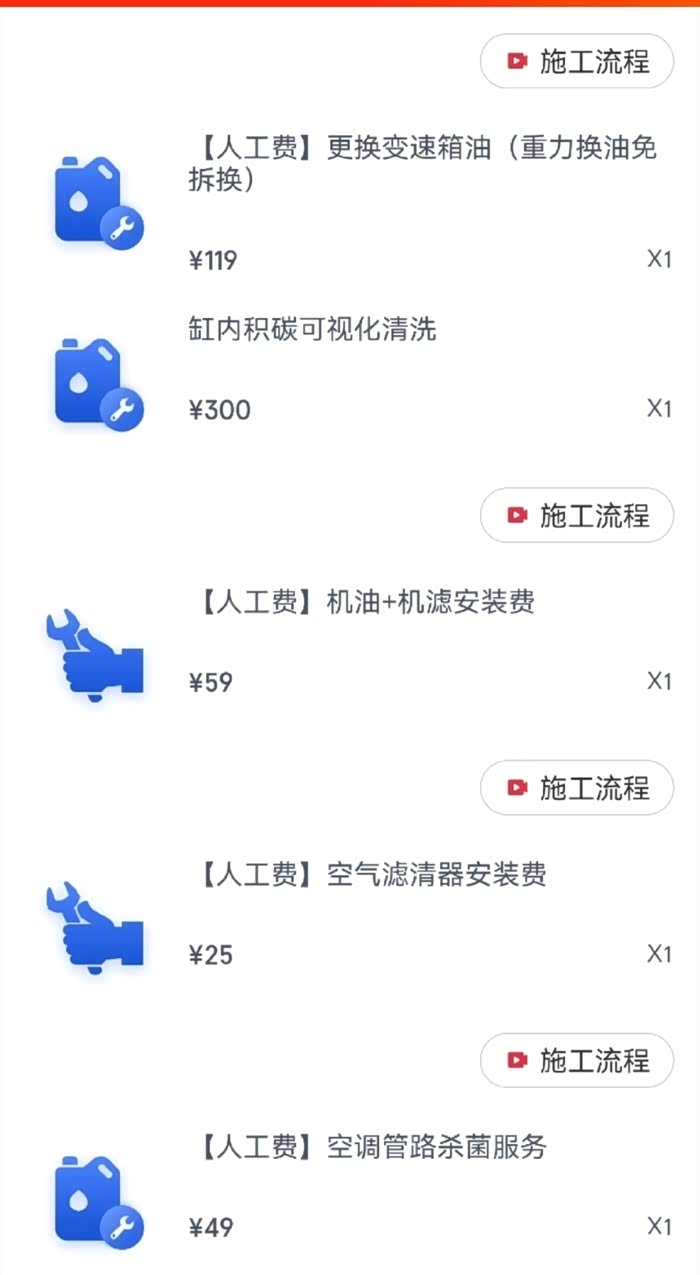Open 施工流程 video just above 更换变速箱油 item
700x1275 pixels.
(577, 61)
